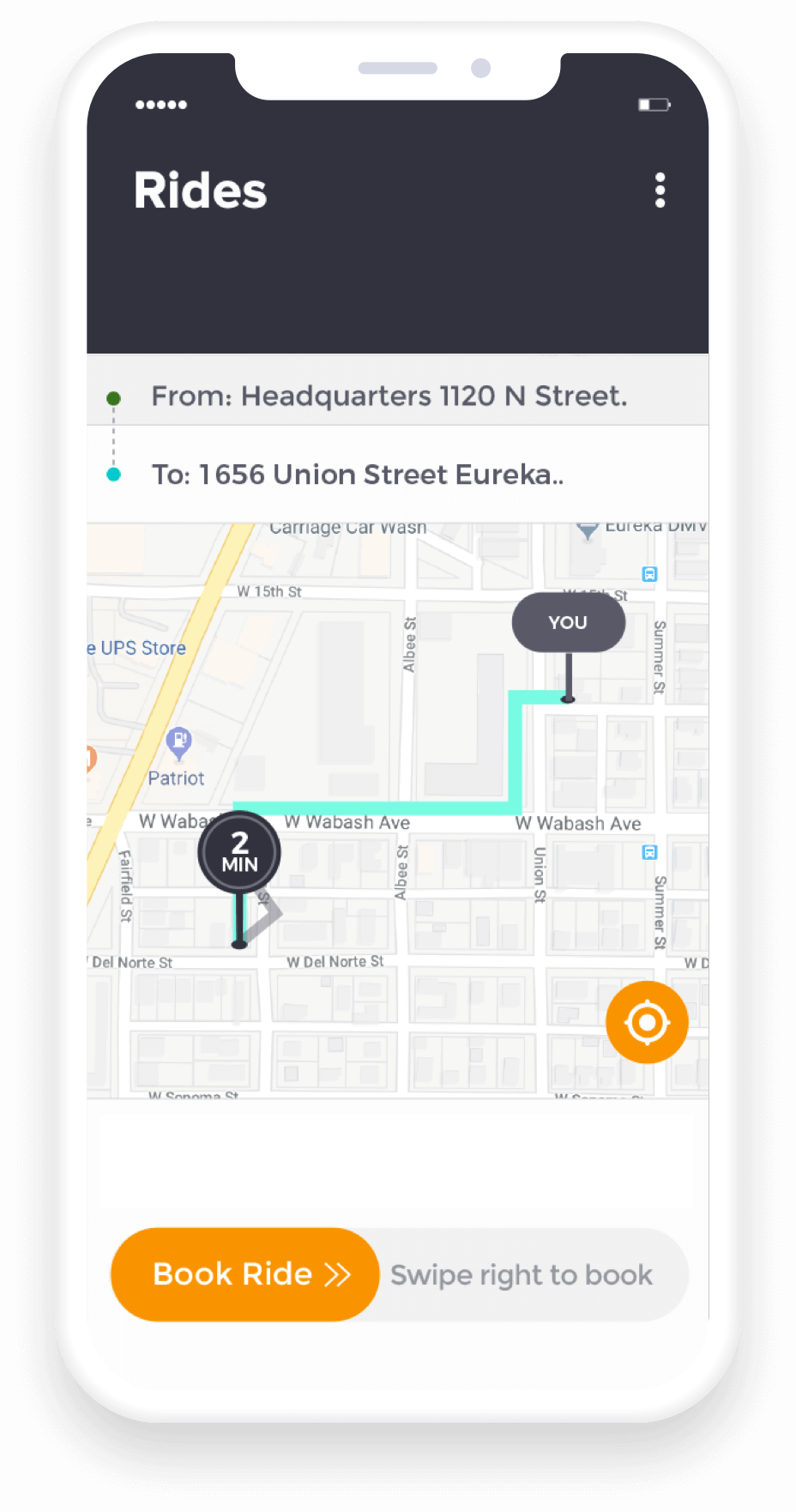Open the From address field for editing
Image resolution: width=796 pixels, height=1512 pixels.
(x=390, y=396)
